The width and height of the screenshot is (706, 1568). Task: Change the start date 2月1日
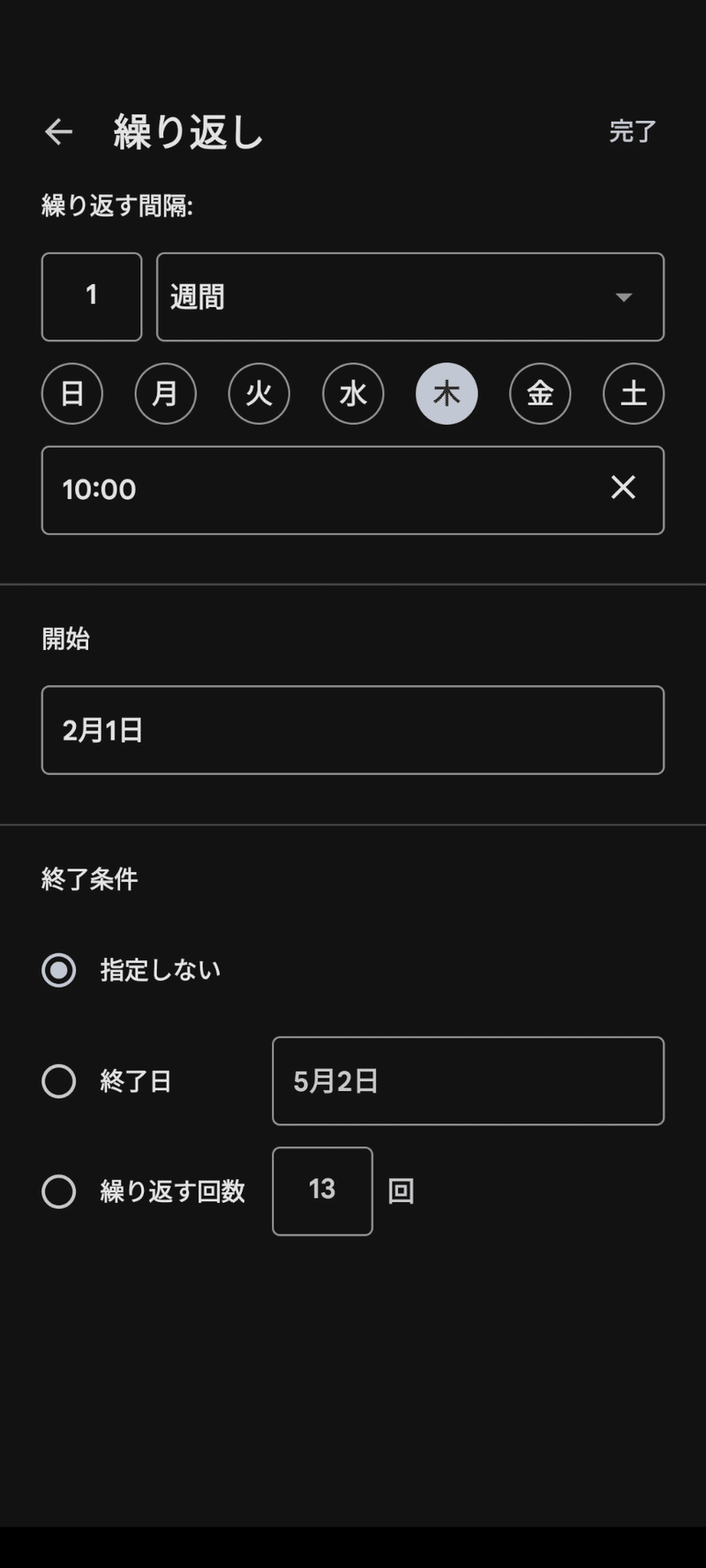[x=353, y=730]
